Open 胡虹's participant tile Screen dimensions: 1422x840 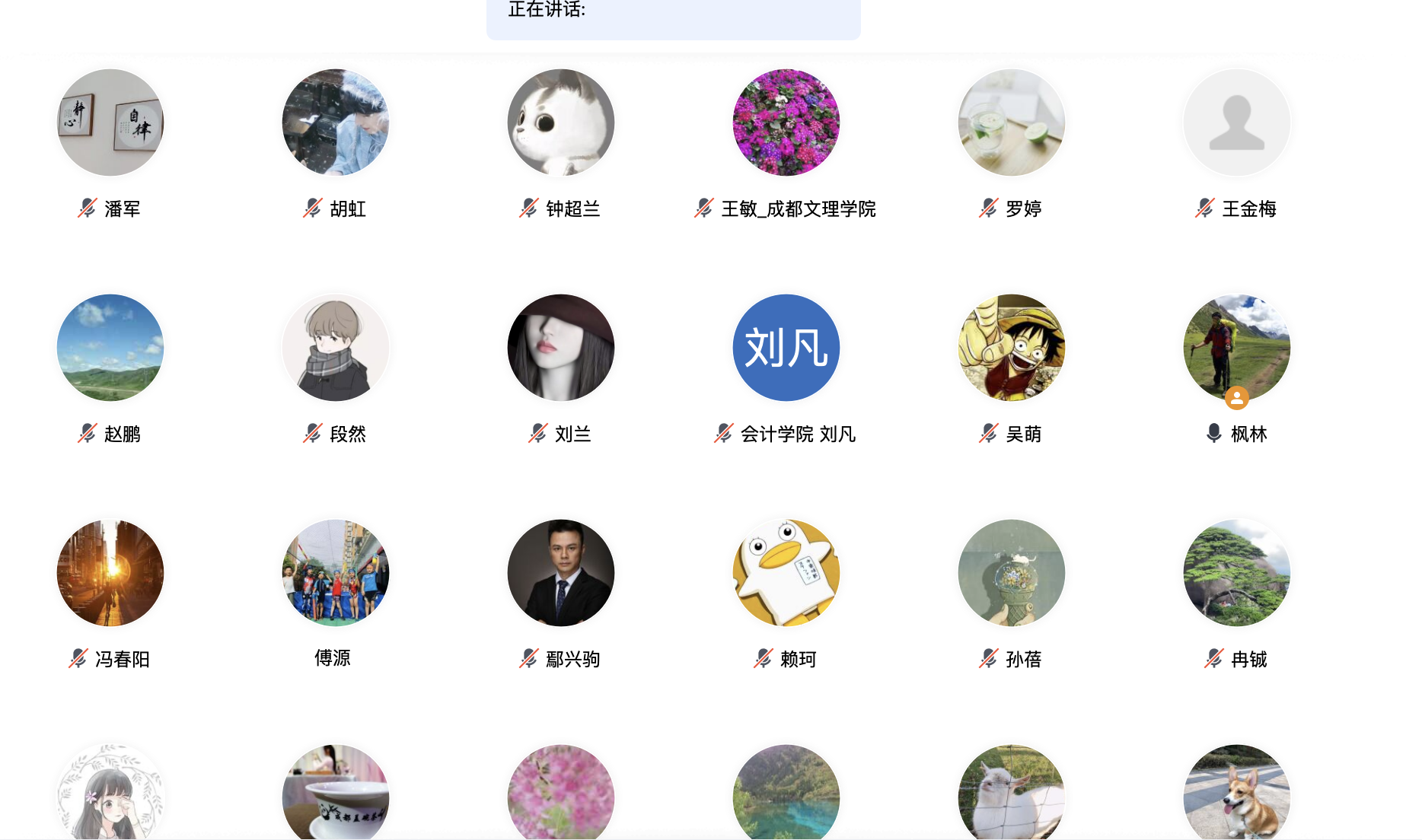point(336,123)
